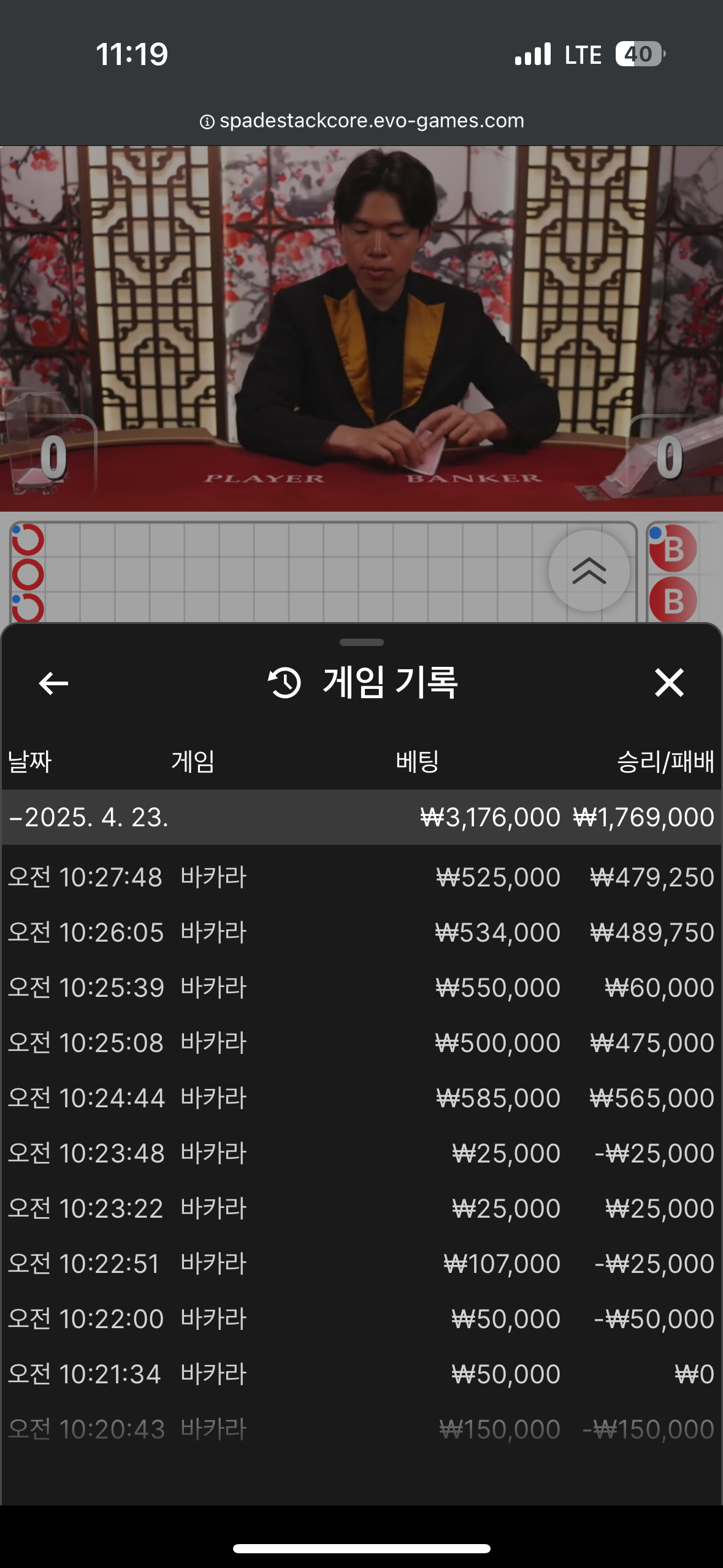Open the 오전 10:26:05 baccarat record
The height and width of the screenshot is (1568, 723).
361,932
